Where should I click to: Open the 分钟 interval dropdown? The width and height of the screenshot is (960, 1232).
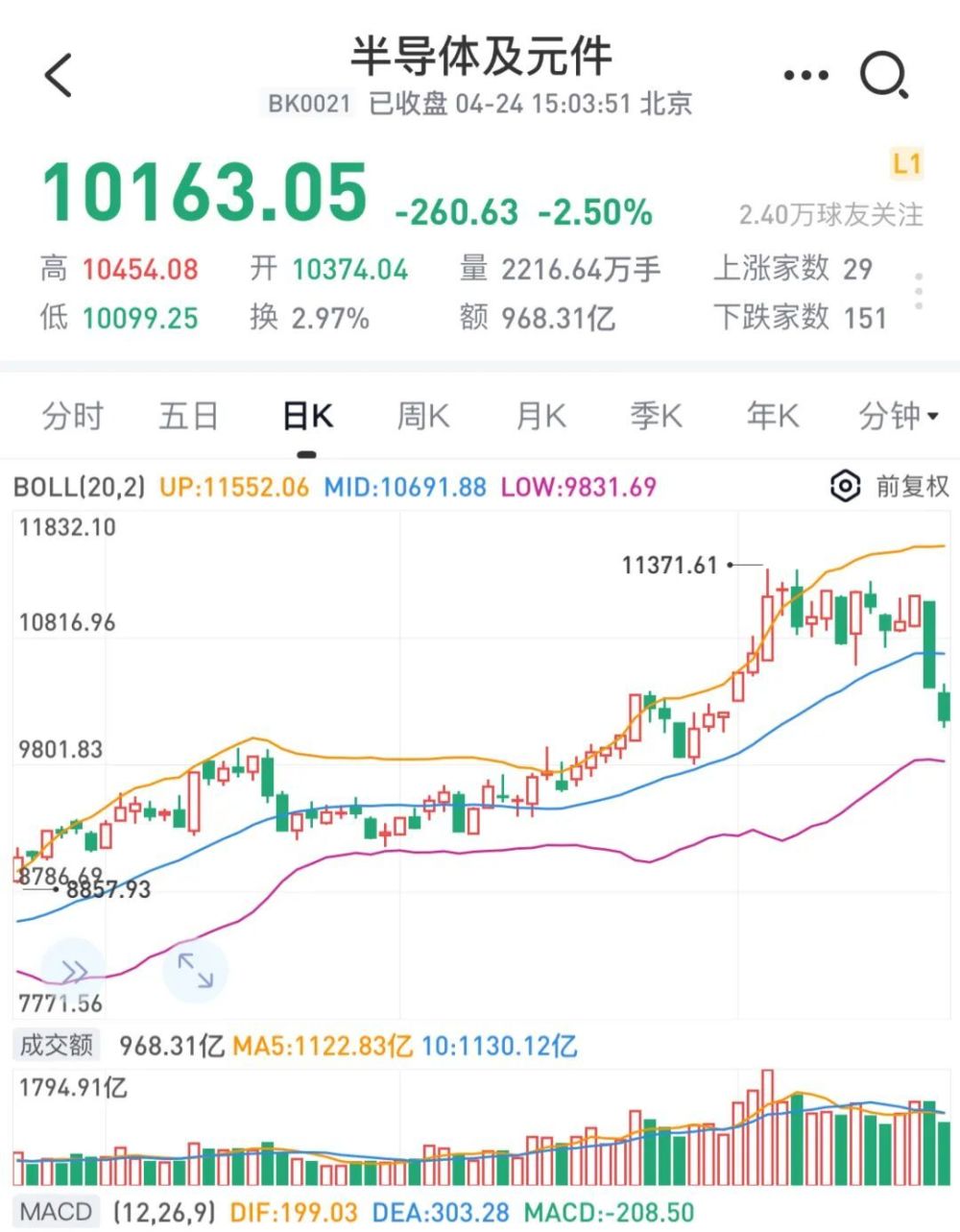[x=898, y=417]
